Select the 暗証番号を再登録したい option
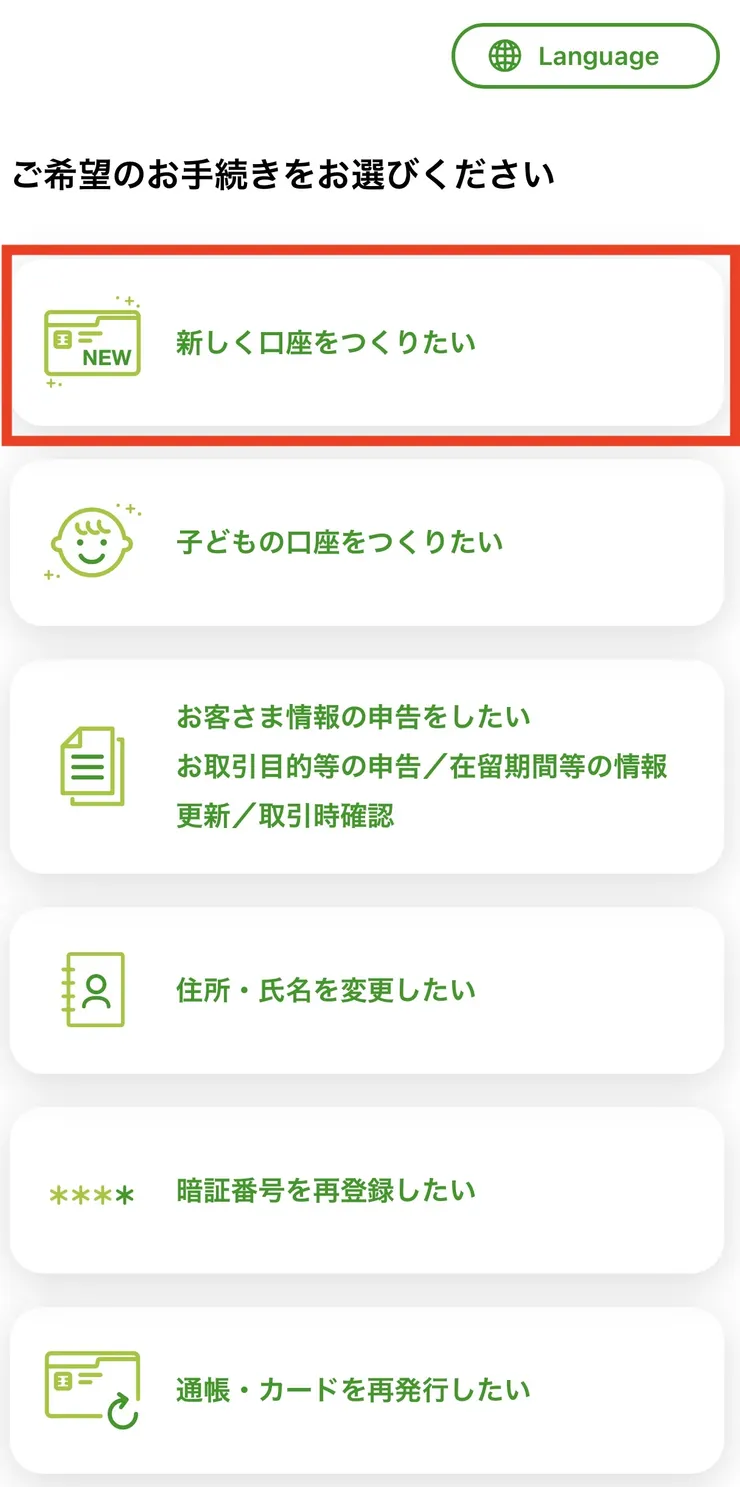The width and height of the screenshot is (740, 1487). point(370,1190)
